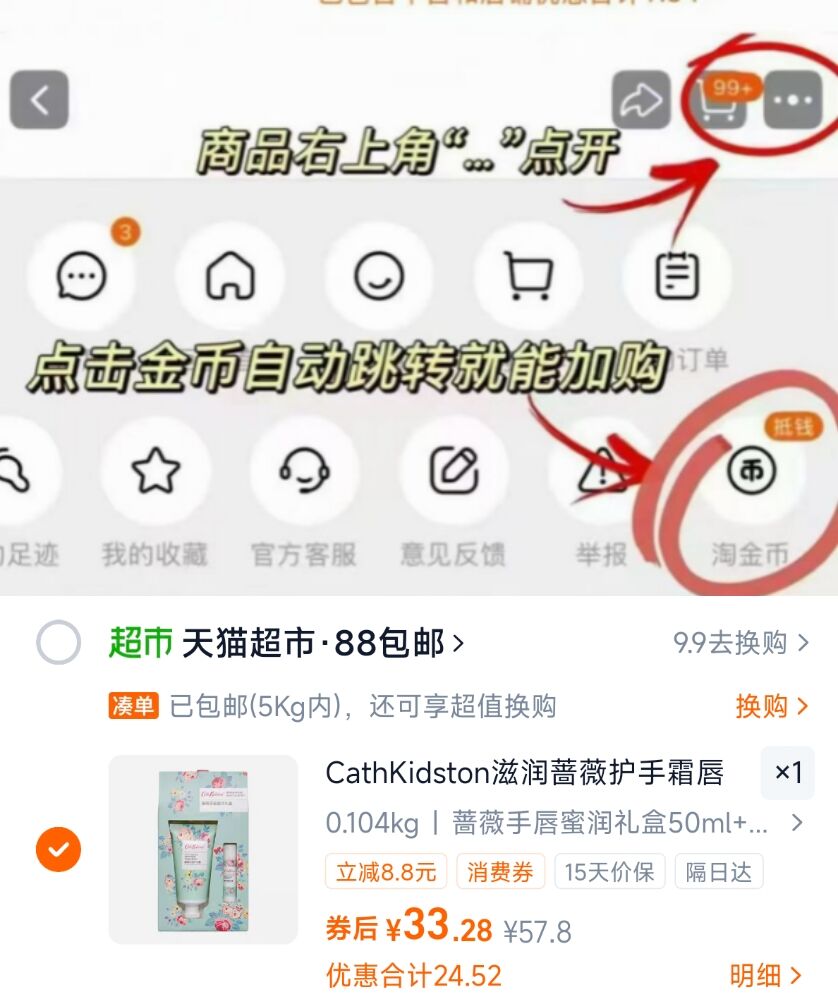Tap the share arrow icon

click(x=643, y=97)
